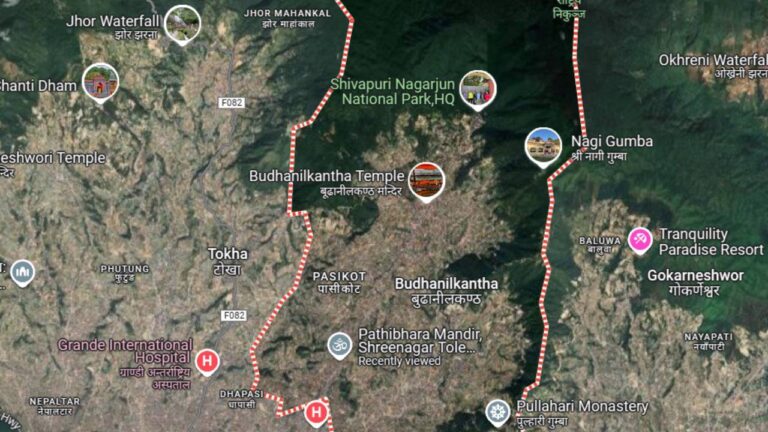Select the Pullahari Monastery marker
This screenshot has height=432, width=768.
tap(497, 411)
